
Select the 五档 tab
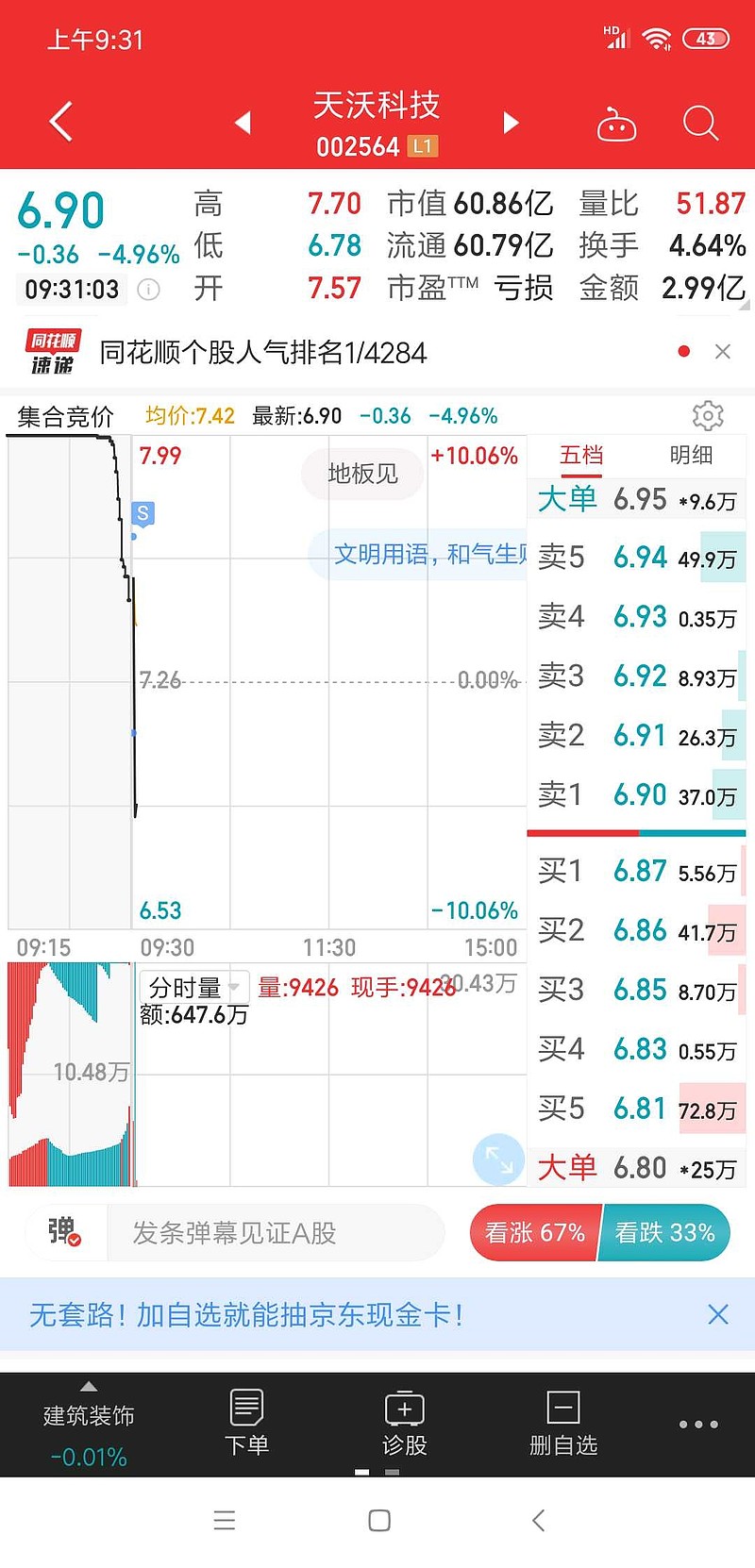tap(581, 456)
